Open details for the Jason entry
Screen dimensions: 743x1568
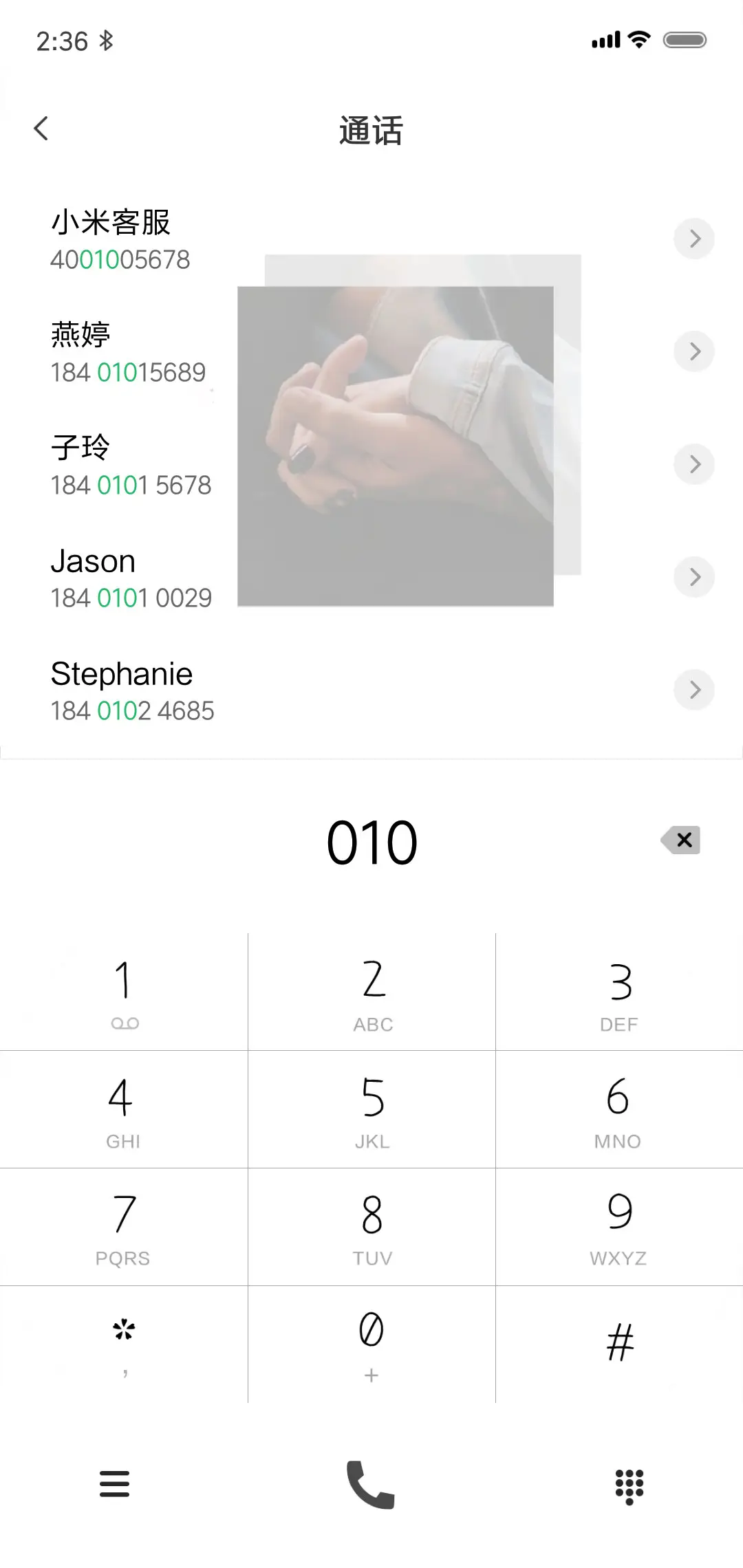tap(694, 577)
